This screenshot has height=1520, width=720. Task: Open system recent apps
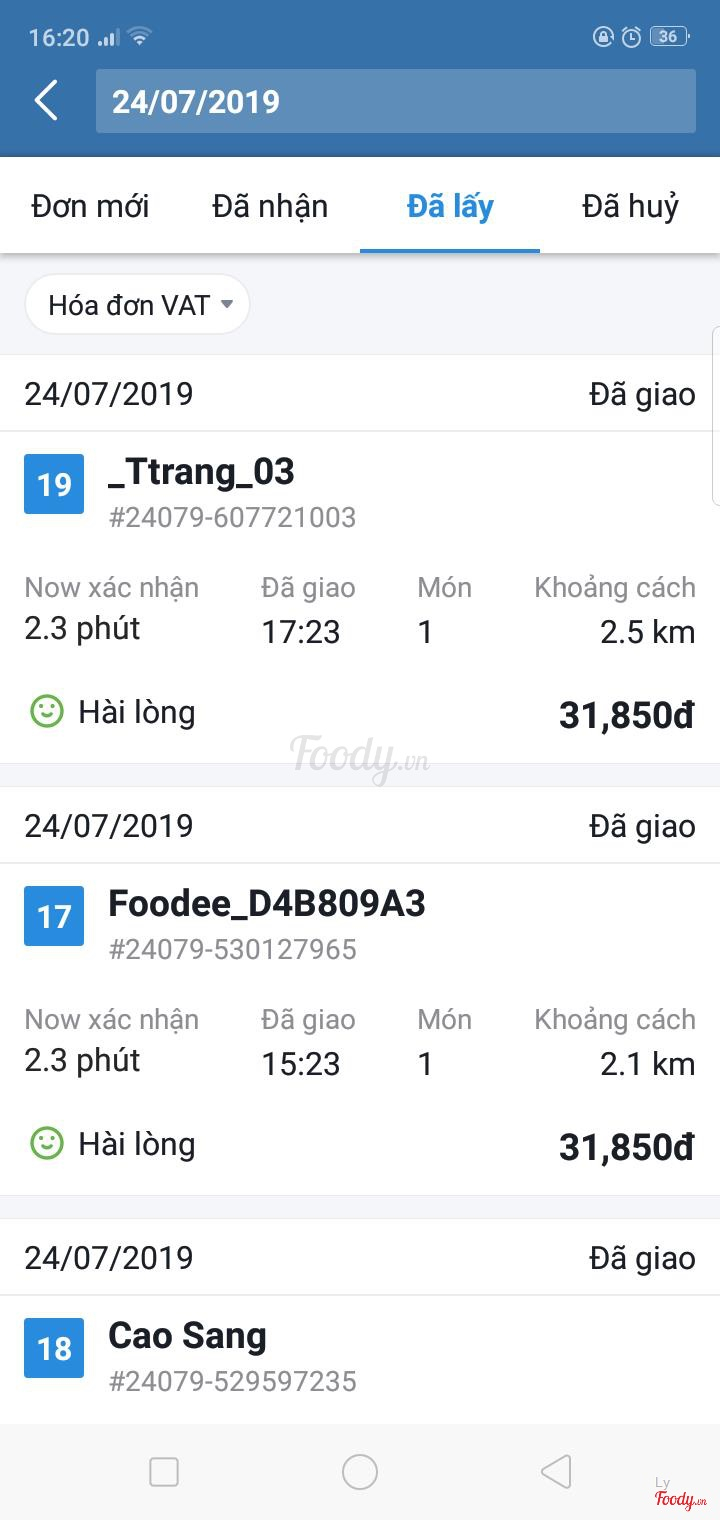[164, 1472]
